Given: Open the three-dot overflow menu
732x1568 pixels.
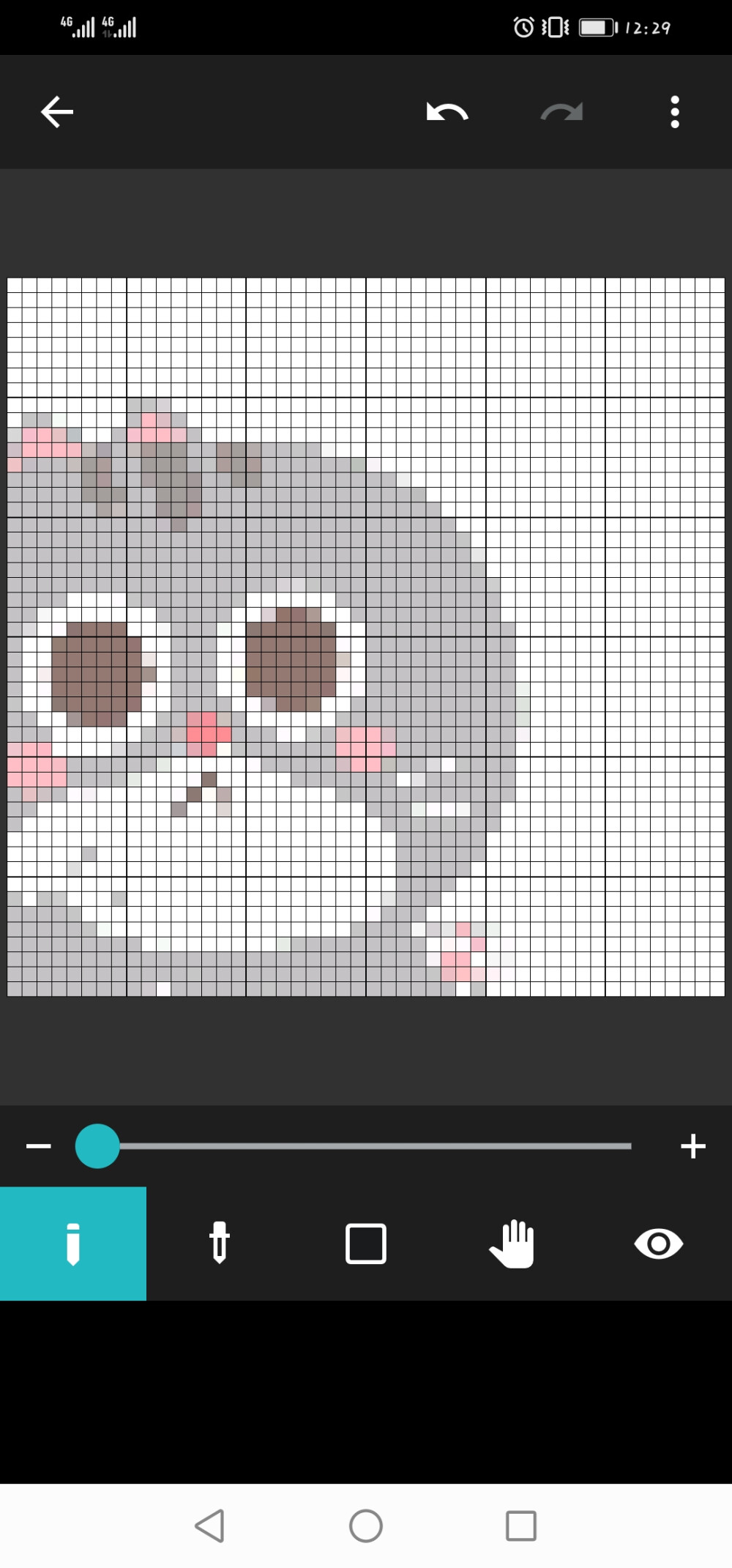Looking at the screenshot, I should click(675, 112).
